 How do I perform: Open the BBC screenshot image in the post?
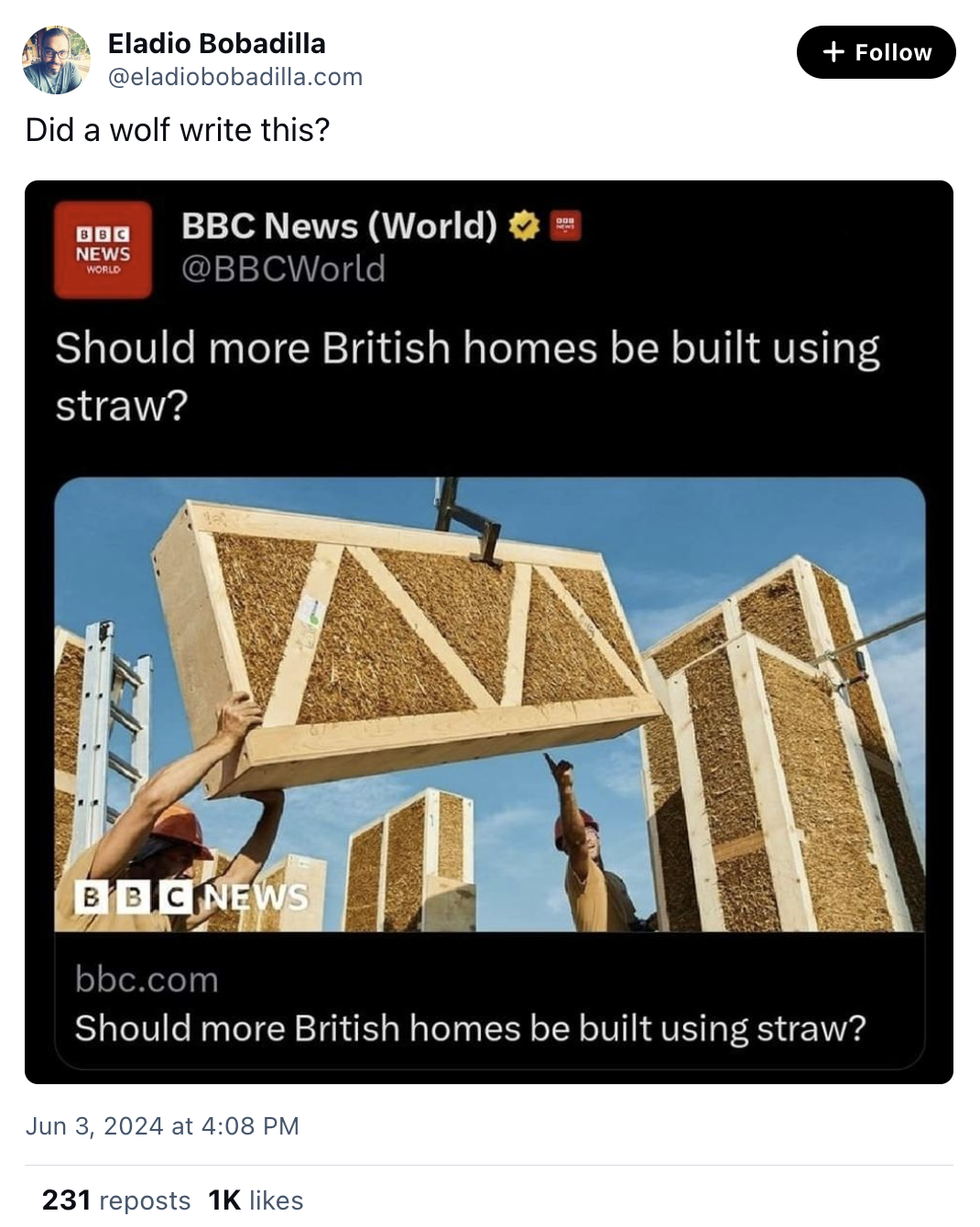pyautogui.click(x=489, y=632)
